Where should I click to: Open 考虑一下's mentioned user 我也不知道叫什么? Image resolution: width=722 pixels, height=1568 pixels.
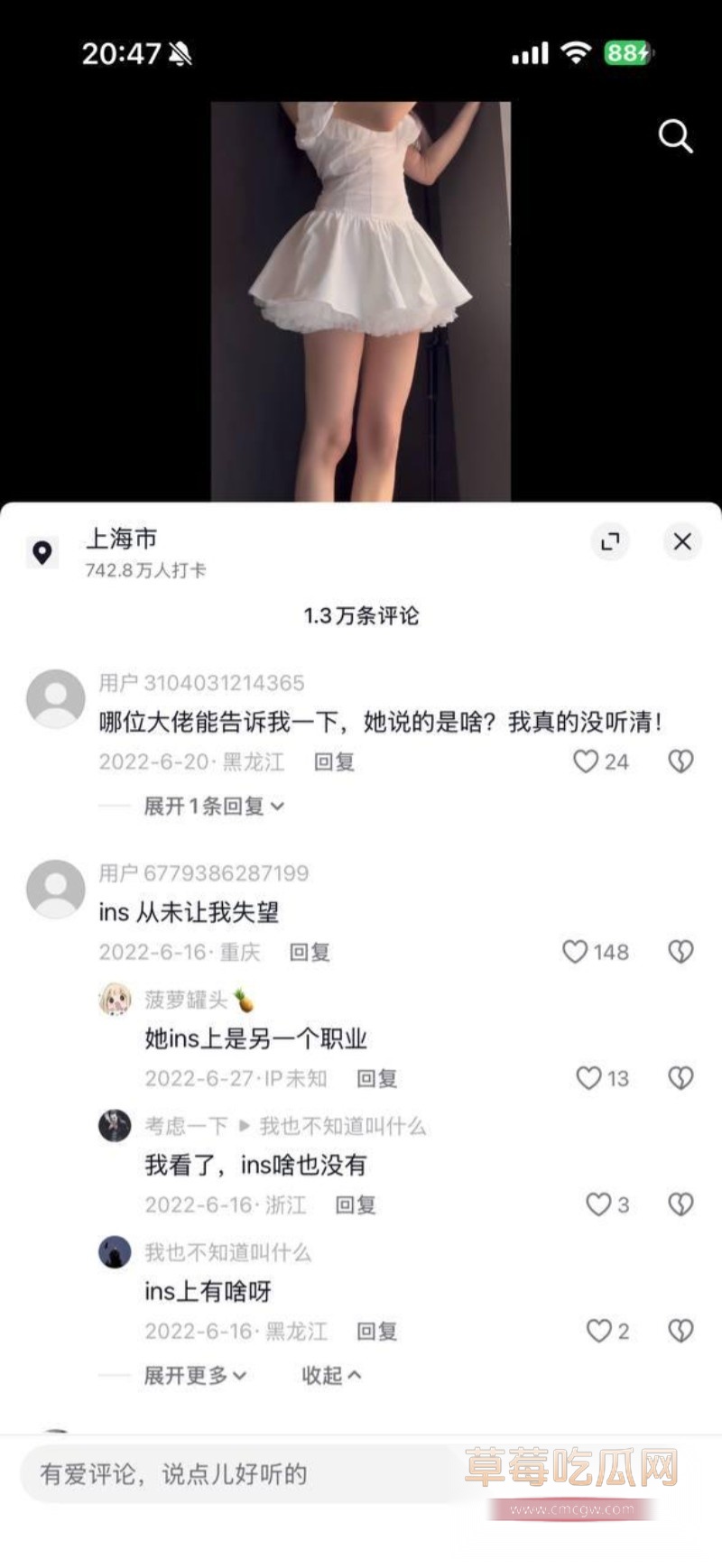coord(343,1126)
